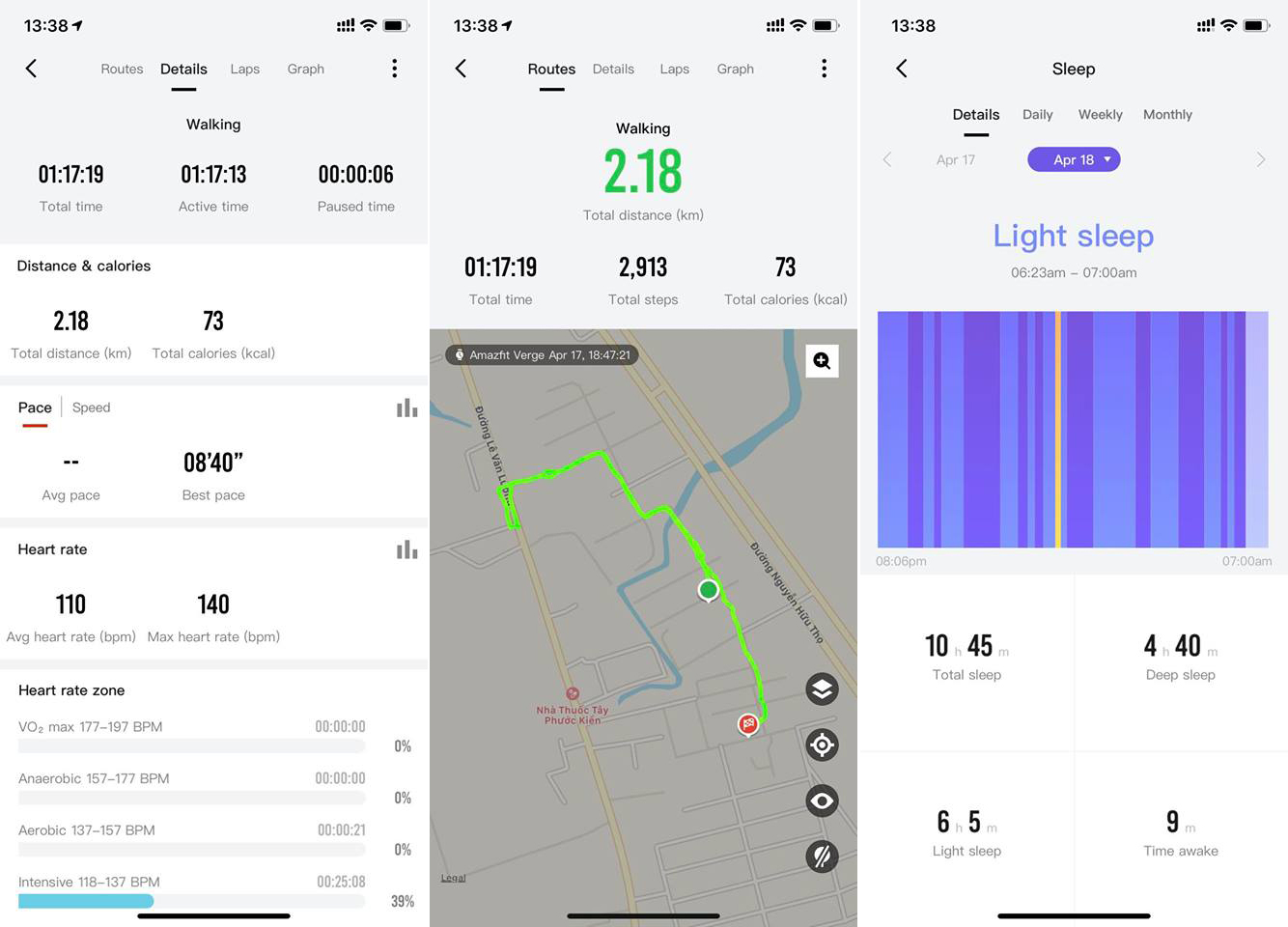
Task: Open the pace bar chart icon
Action: click(x=406, y=407)
